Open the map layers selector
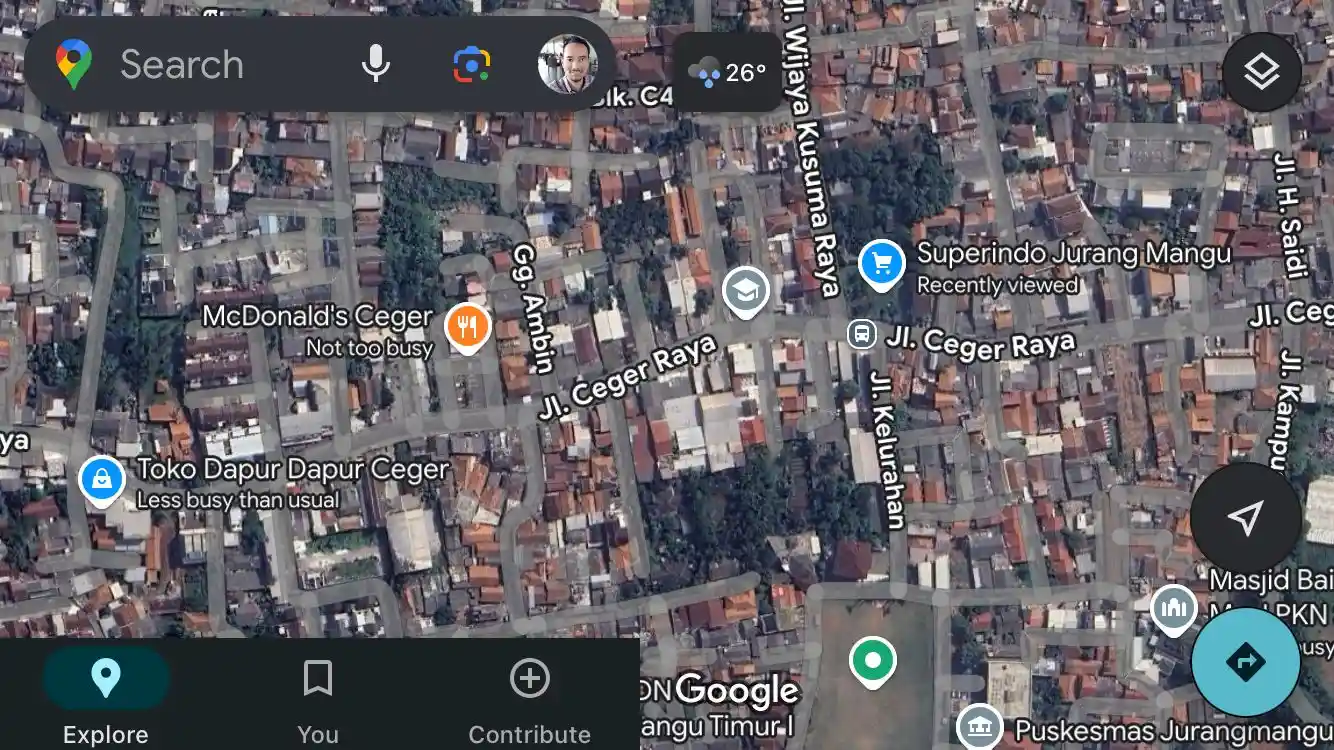This screenshot has height=750, width=1334. 1261,72
